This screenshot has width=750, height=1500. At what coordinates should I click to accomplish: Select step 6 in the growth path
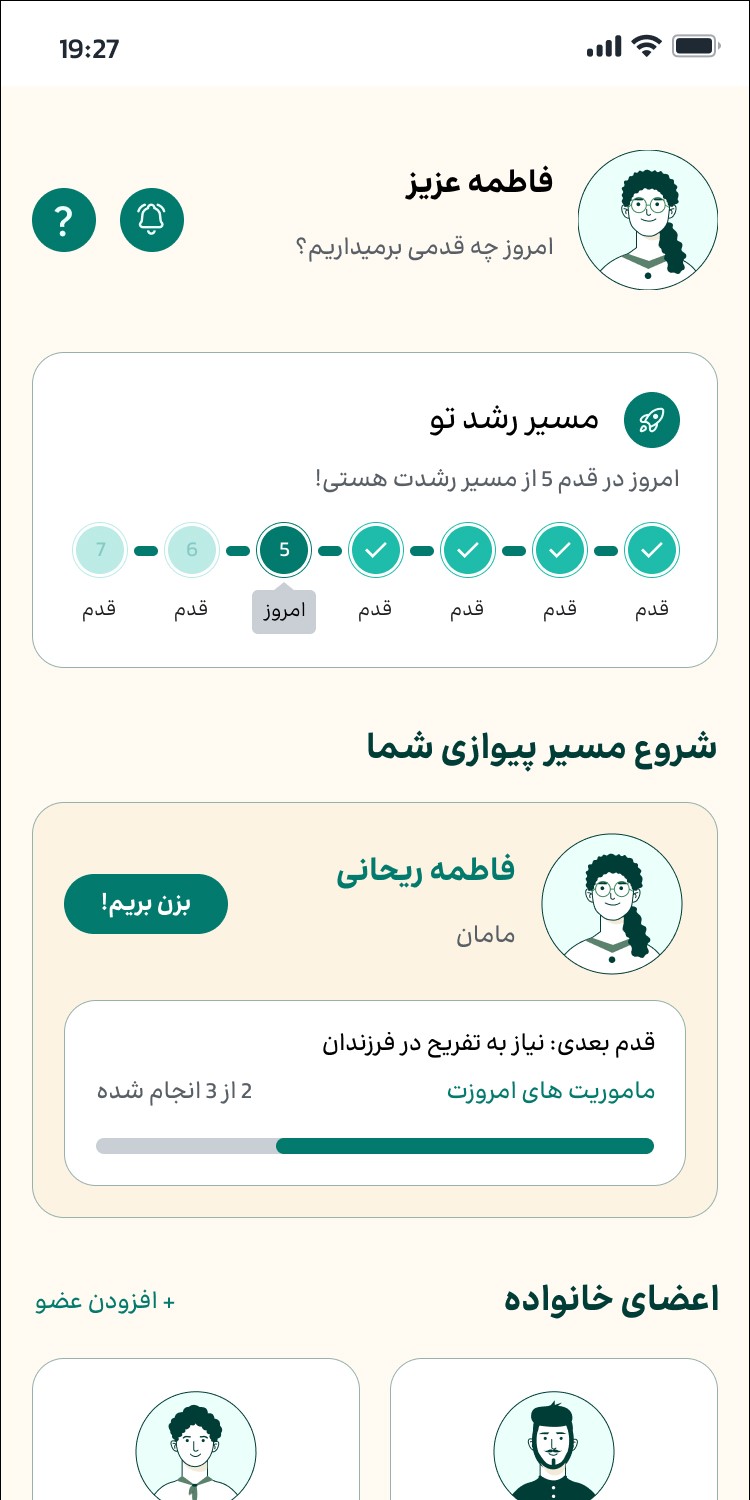coord(192,550)
